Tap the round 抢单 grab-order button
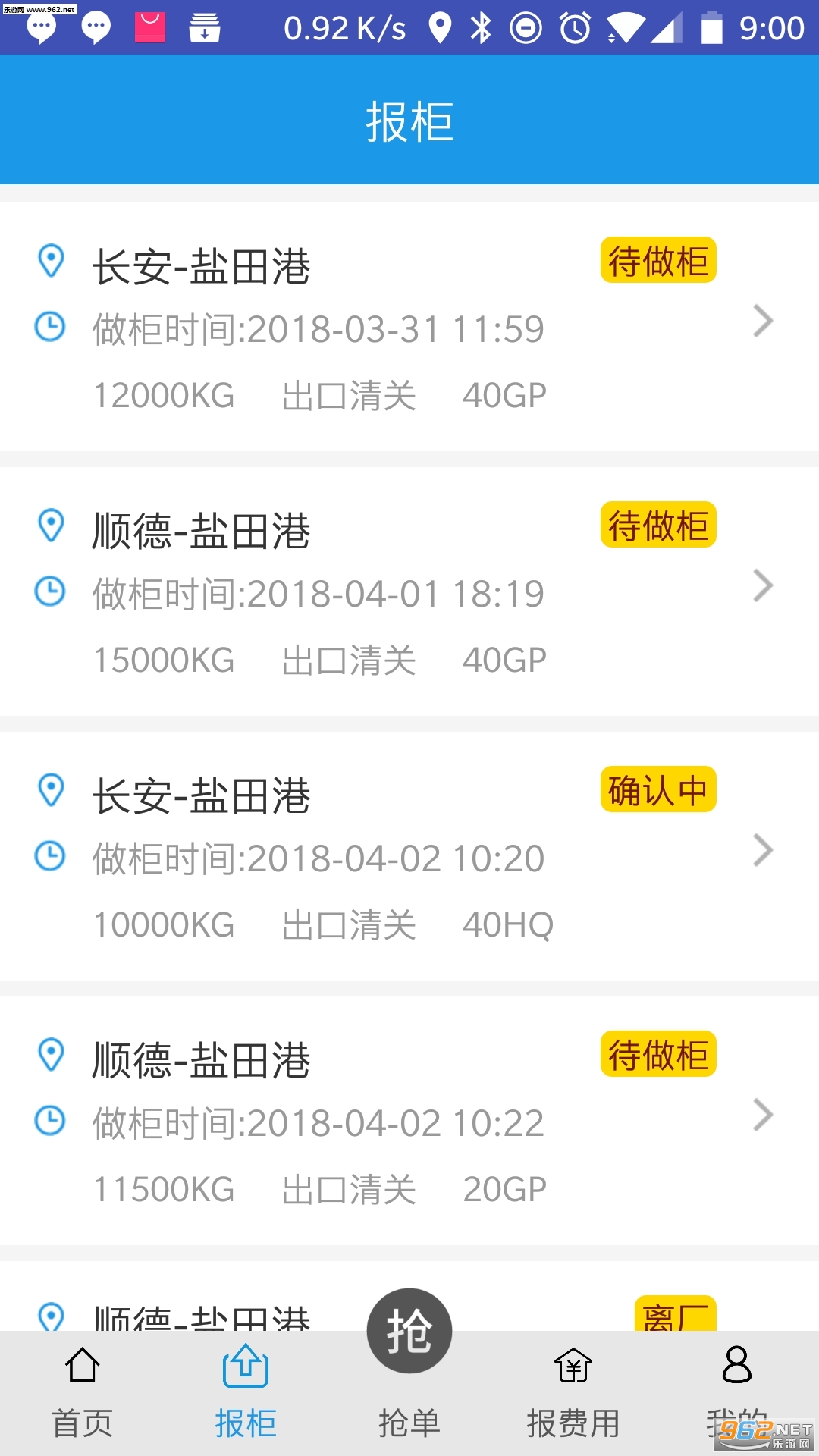This screenshot has width=819, height=1456. click(x=409, y=1332)
